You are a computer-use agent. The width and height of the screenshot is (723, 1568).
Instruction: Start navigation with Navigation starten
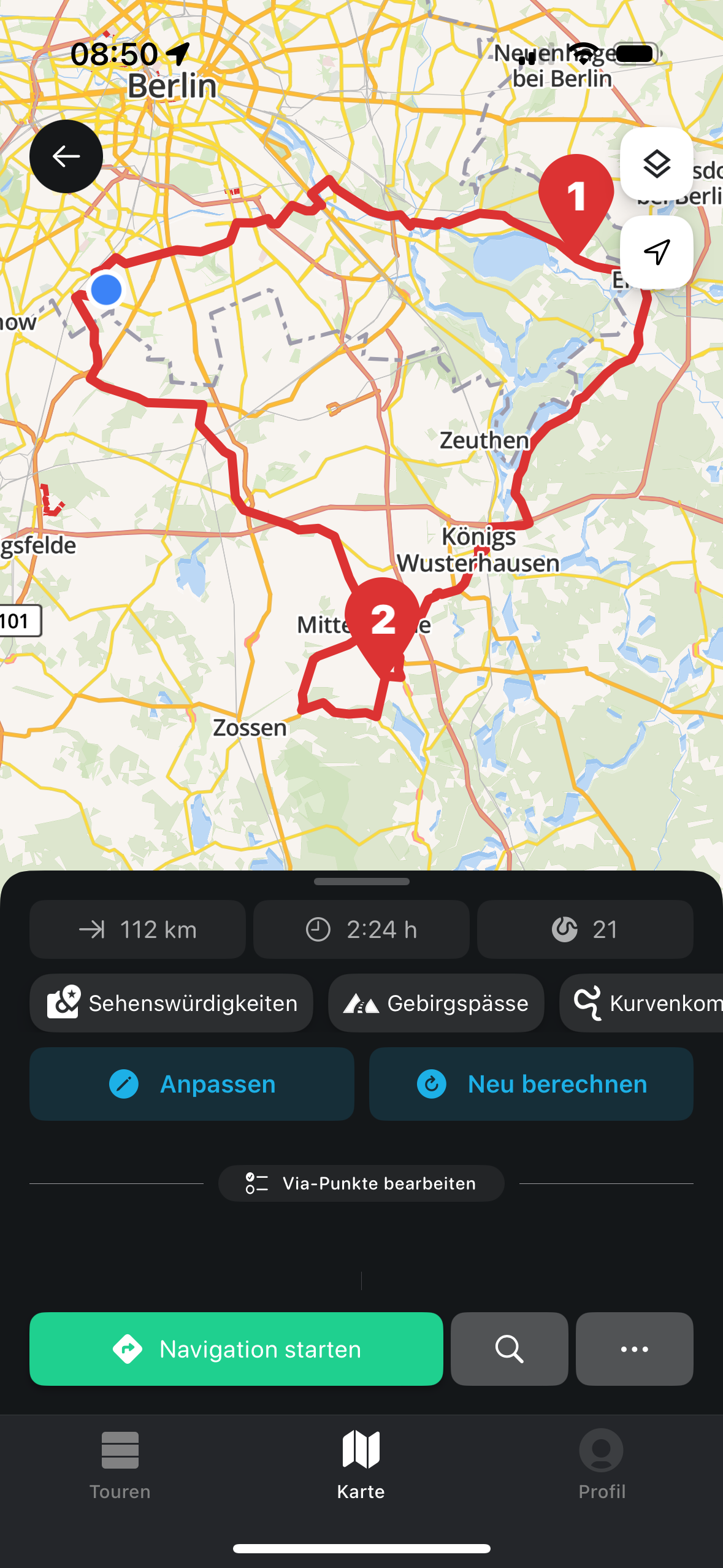point(236,1349)
